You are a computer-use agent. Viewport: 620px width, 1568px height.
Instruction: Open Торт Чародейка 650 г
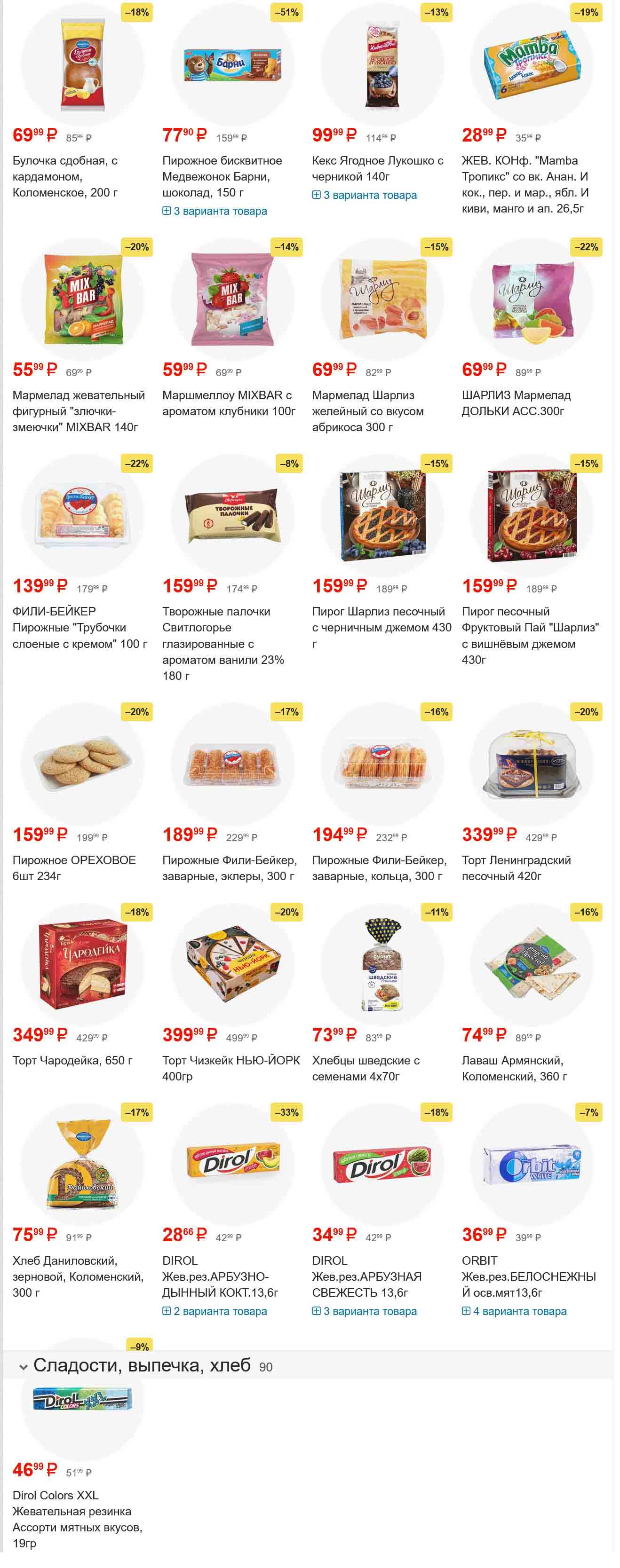pos(72,1060)
